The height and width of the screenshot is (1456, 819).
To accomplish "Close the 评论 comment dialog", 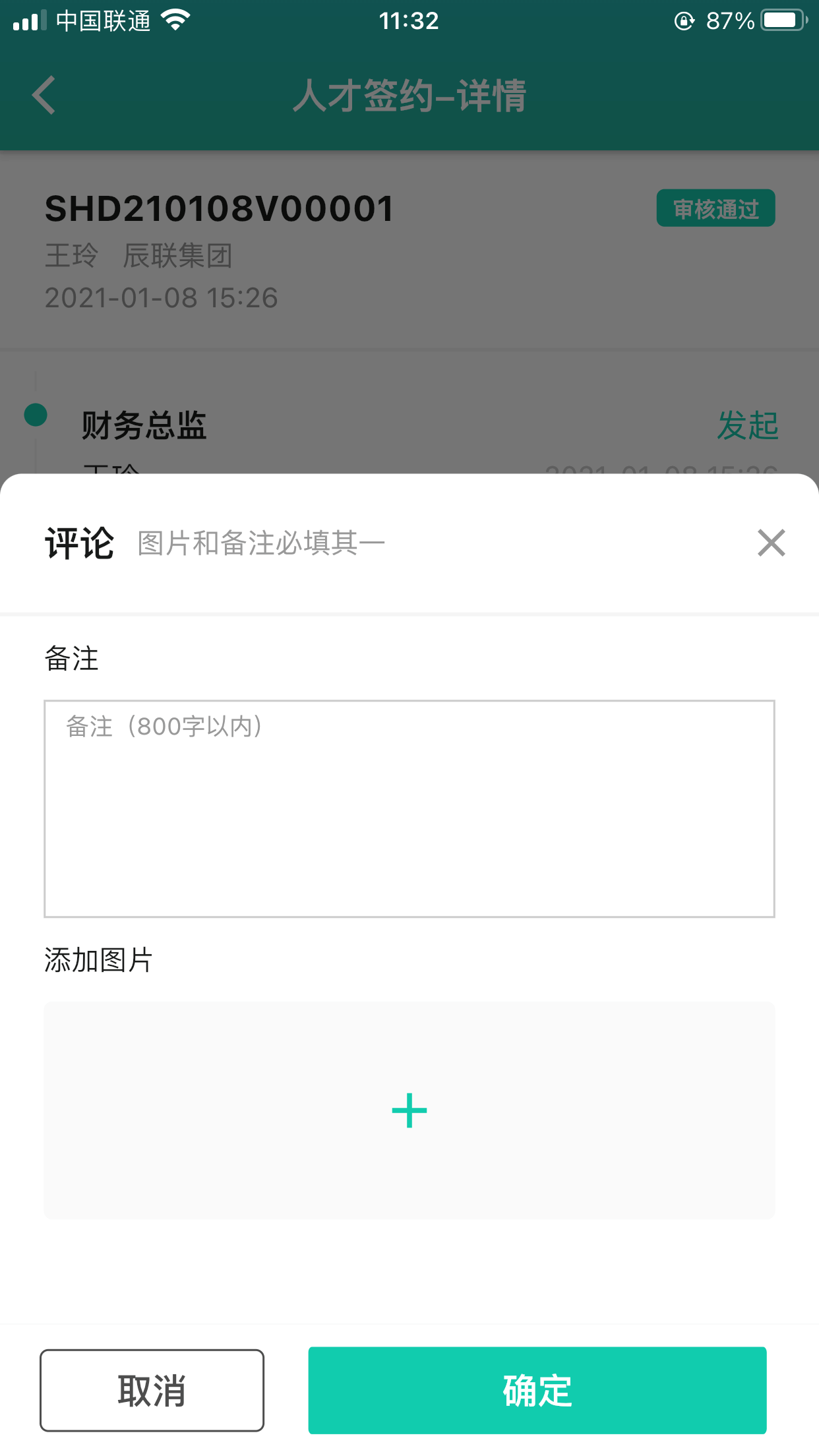I will coord(771,543).
